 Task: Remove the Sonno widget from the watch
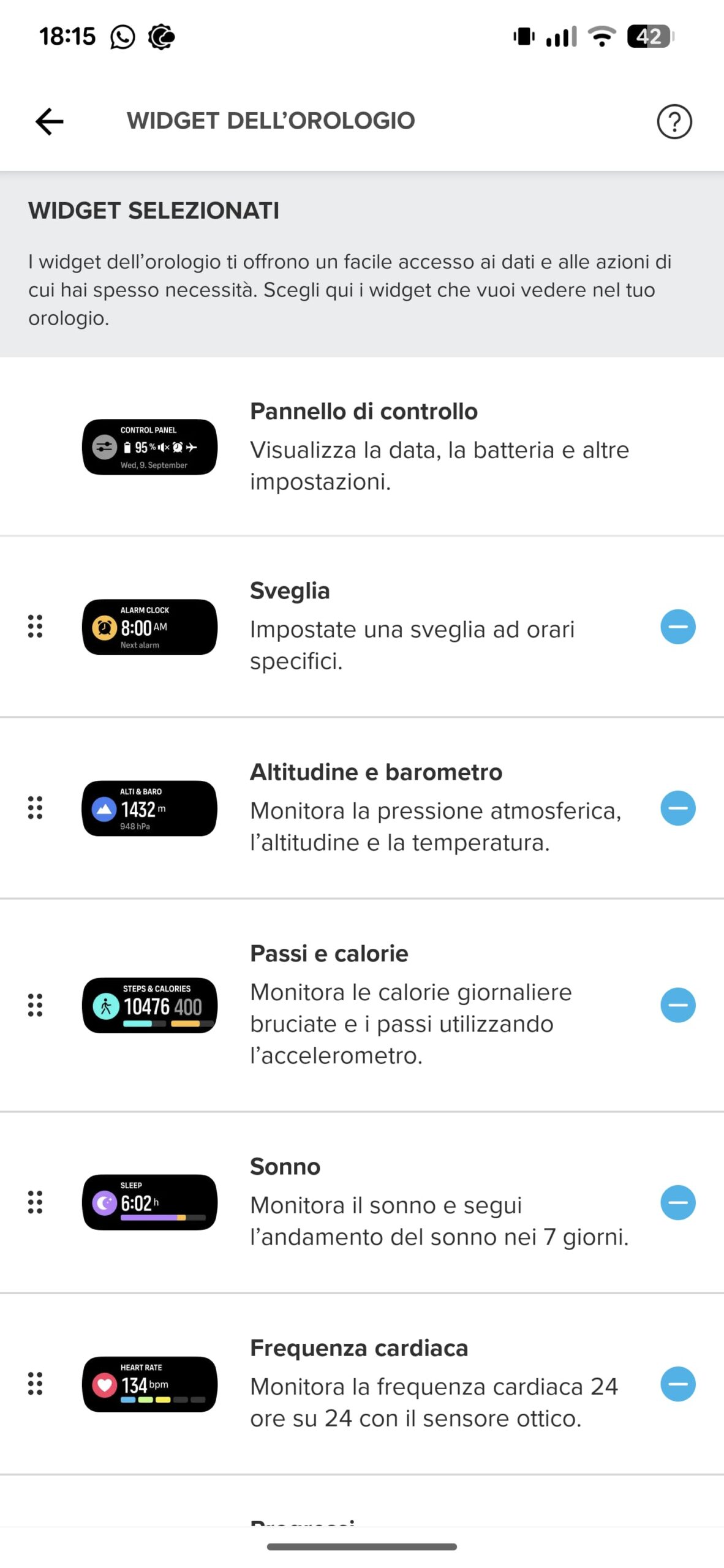pyautogui.click(x=677, y=1202)
